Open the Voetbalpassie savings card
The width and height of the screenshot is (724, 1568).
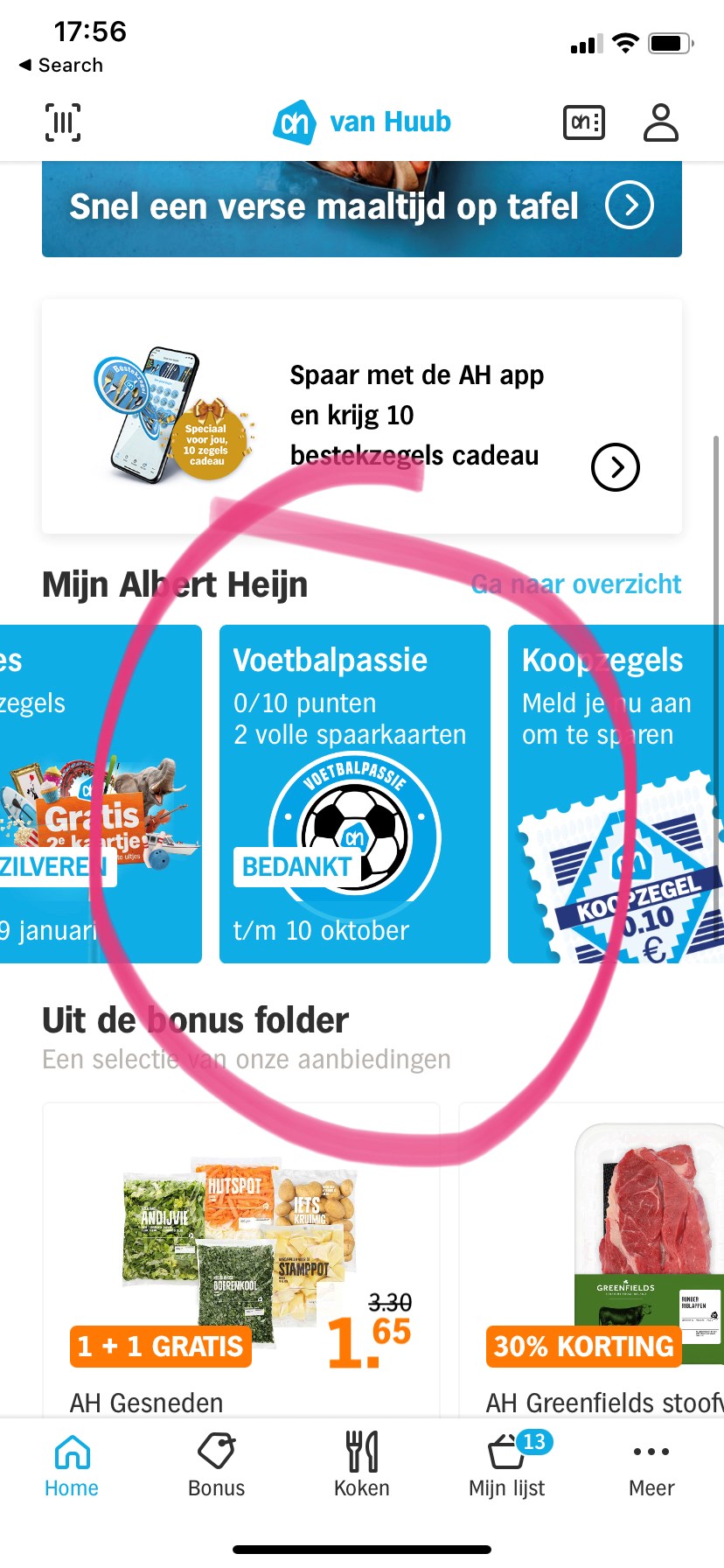[x=354, y=794]
